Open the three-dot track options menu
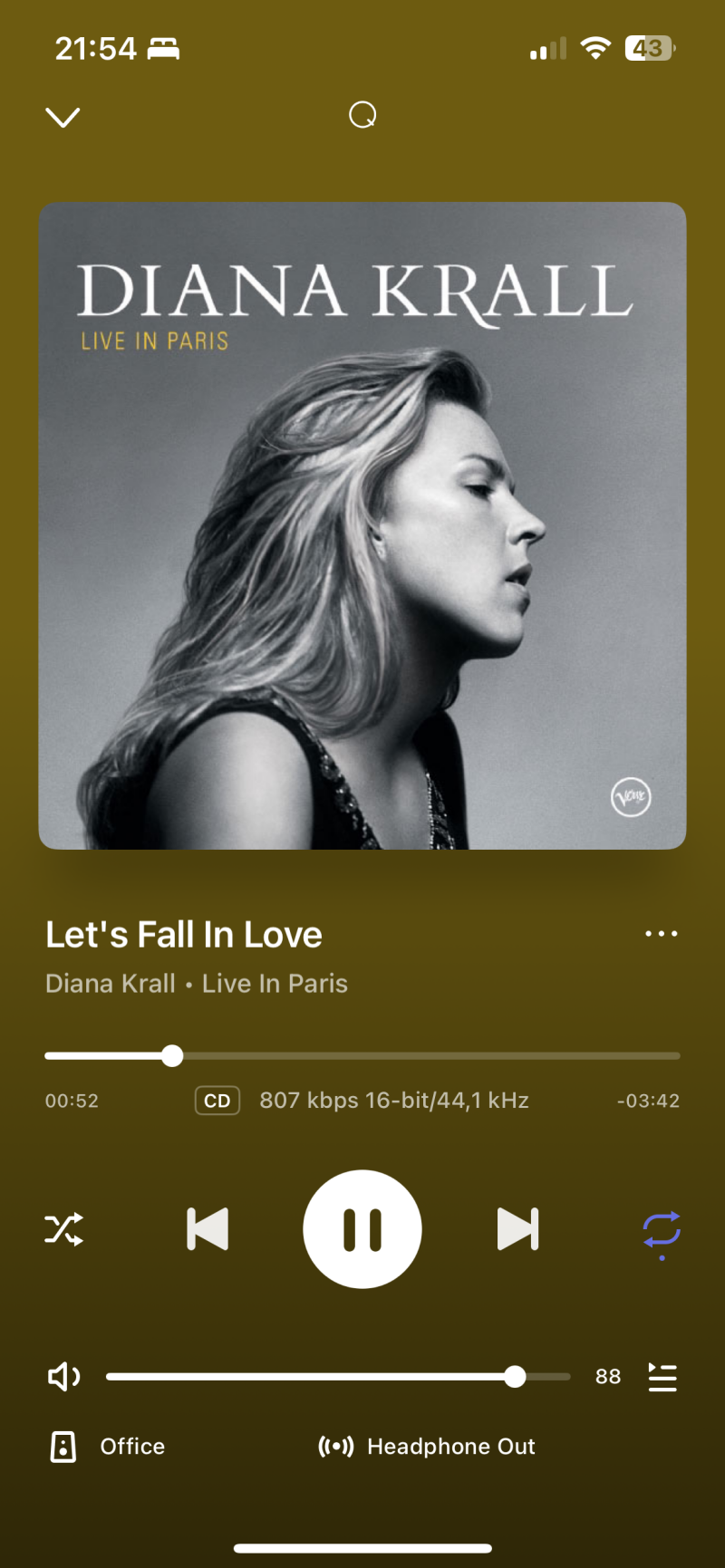 click(x=661, y=934)
